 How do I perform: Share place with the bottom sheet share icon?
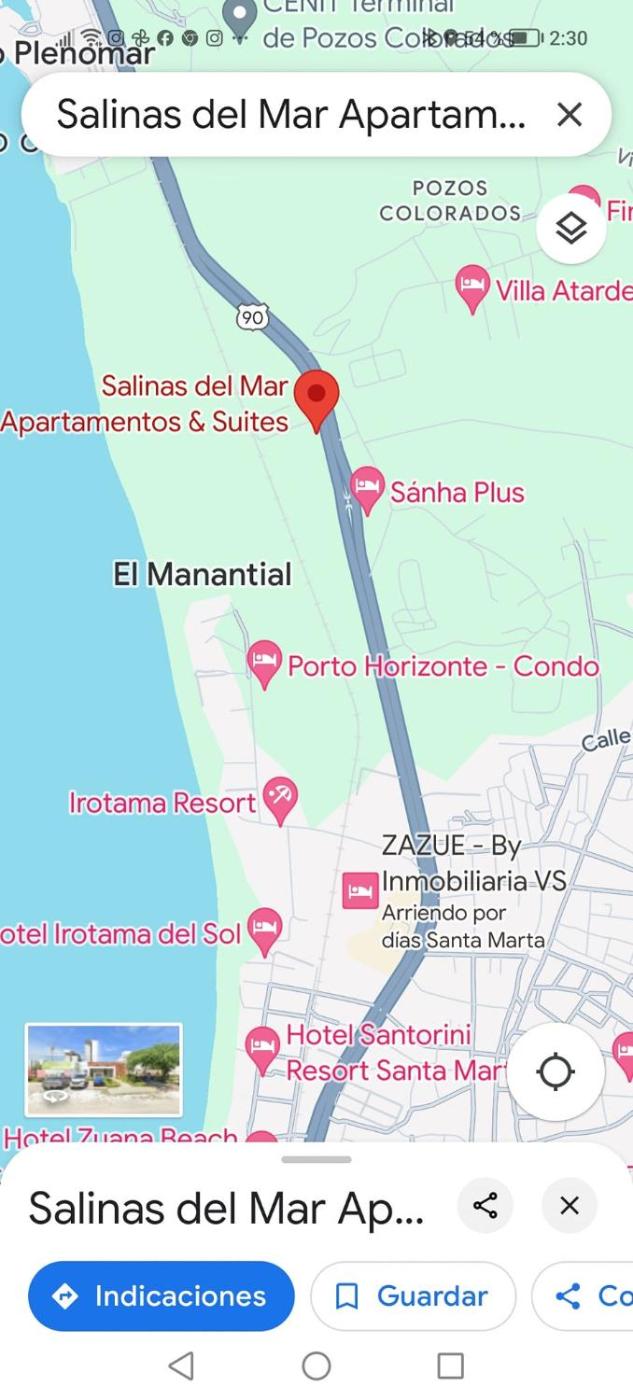tap(485, 1205)
